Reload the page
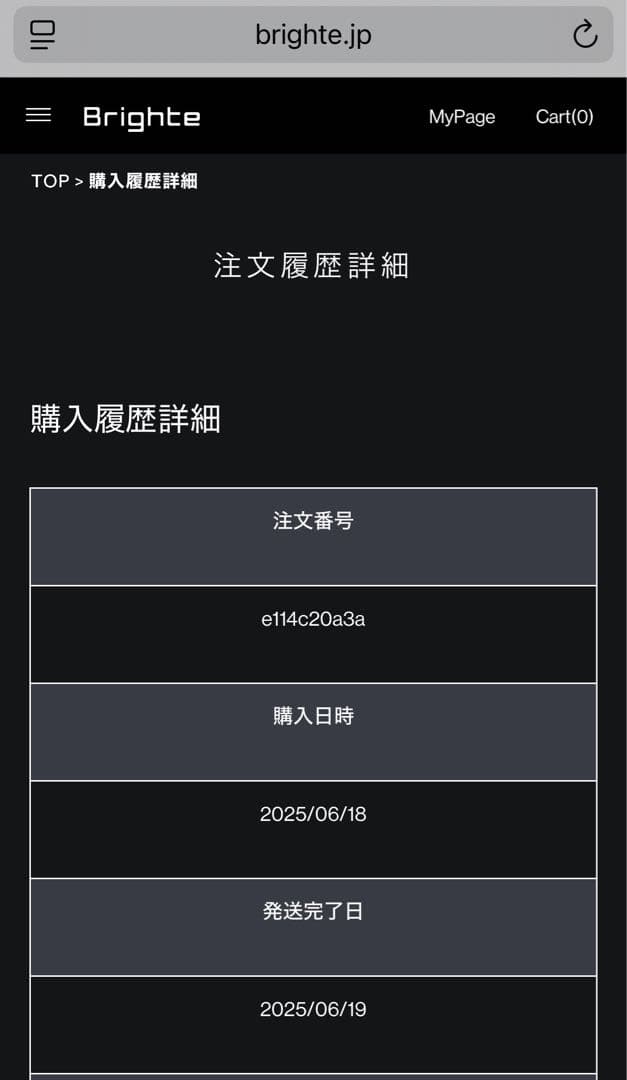Image resolution: width=627 pixels, height=1080 pixels. point(585,36)
